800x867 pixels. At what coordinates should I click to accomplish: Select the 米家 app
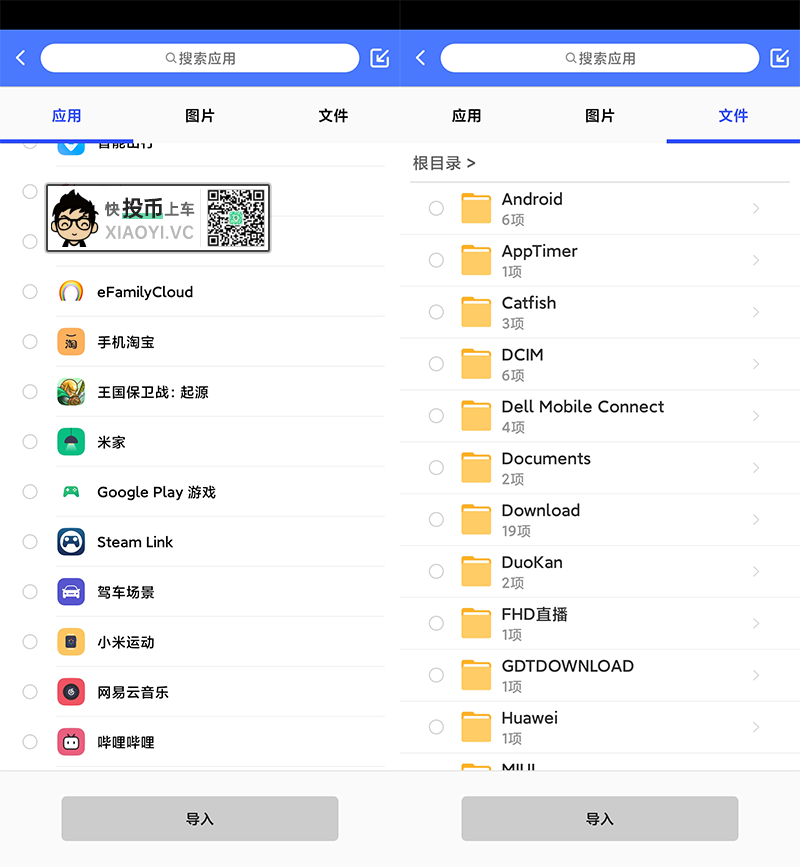click(30, 442)
